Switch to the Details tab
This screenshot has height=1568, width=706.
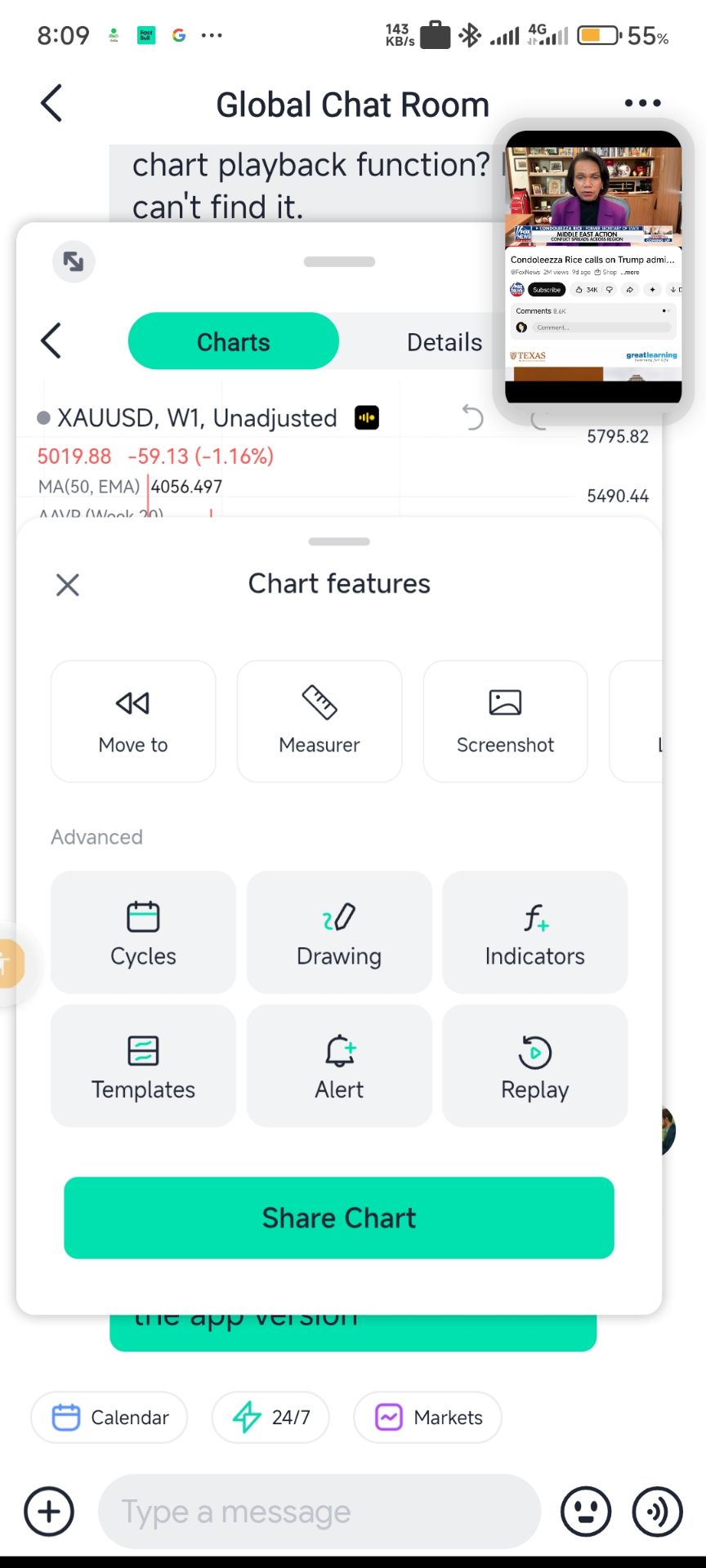pyautogui.click(x=444, y=342)
